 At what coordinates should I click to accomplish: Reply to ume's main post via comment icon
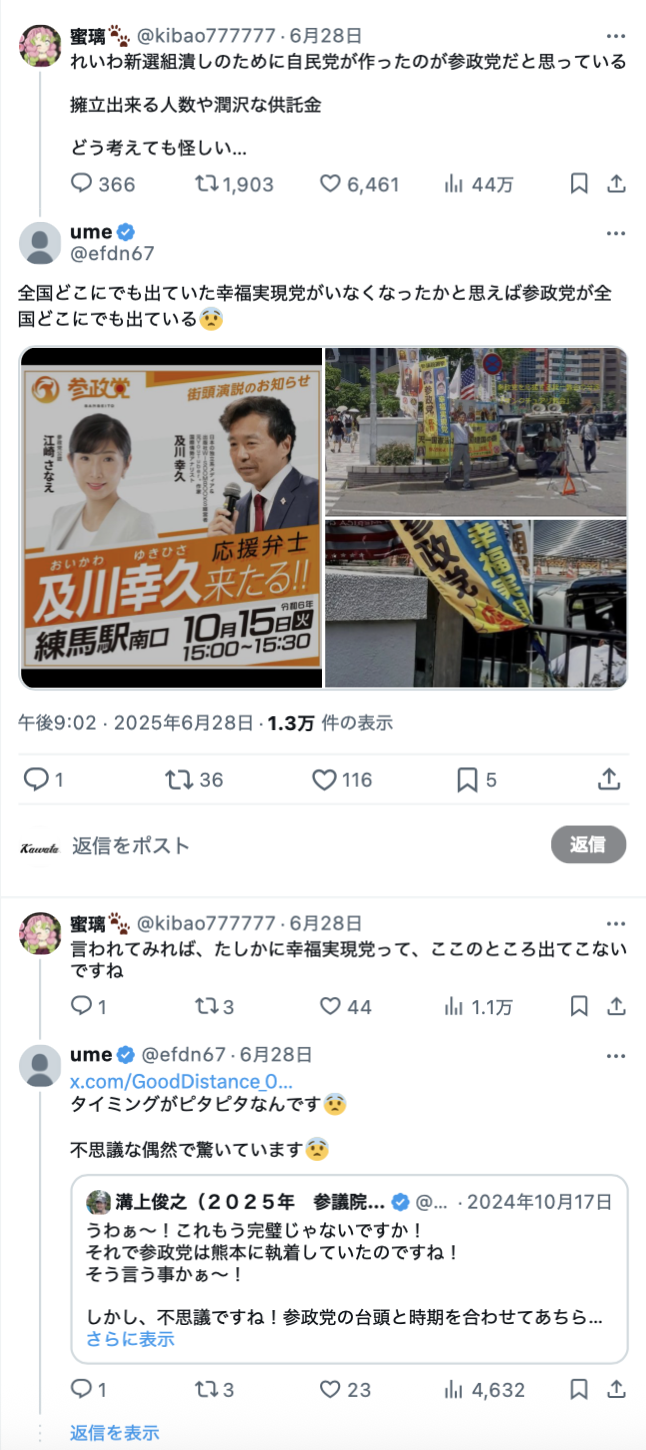click(x=36, y=780)
